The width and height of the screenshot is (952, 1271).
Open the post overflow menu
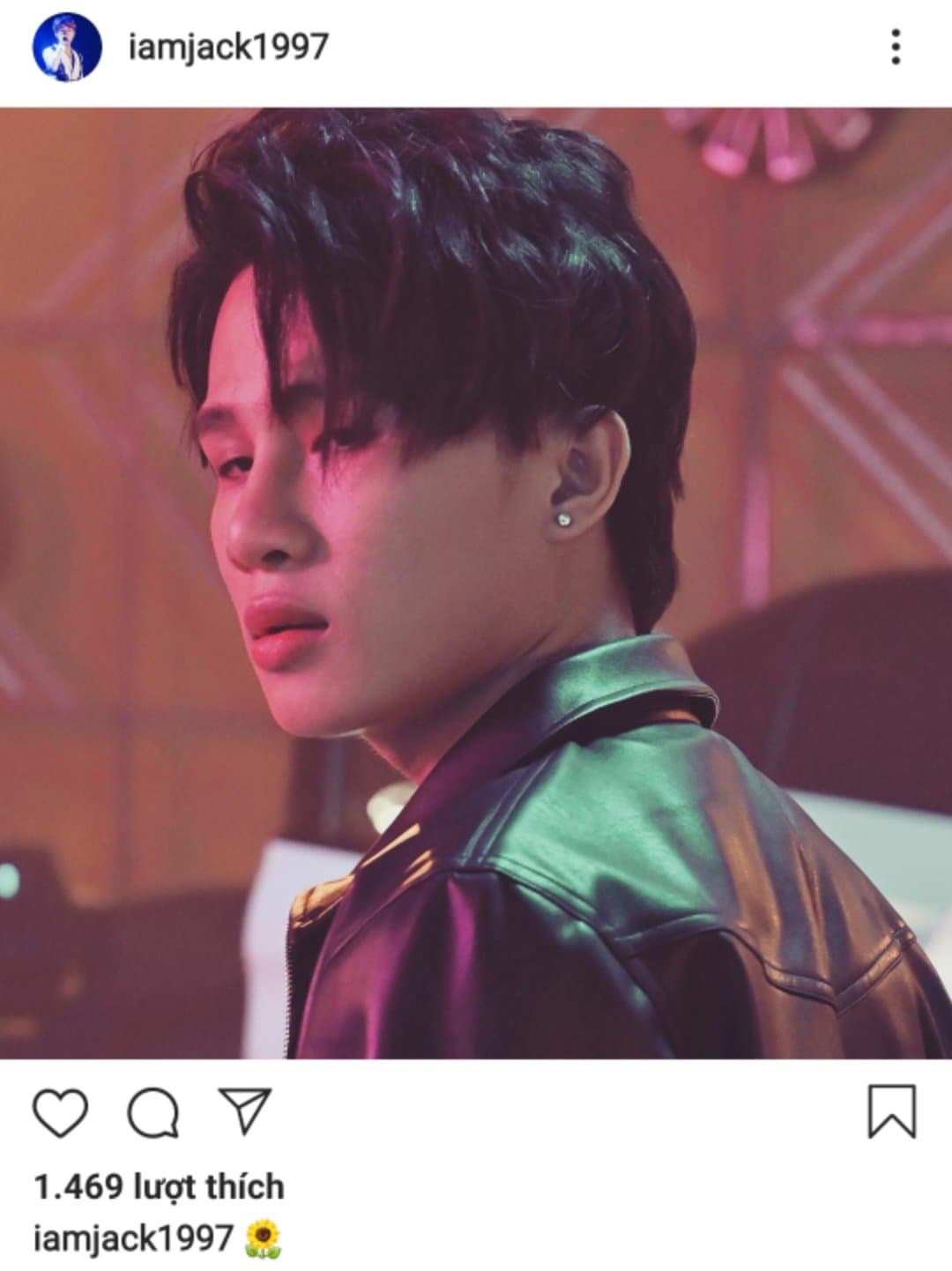(896, 47)
